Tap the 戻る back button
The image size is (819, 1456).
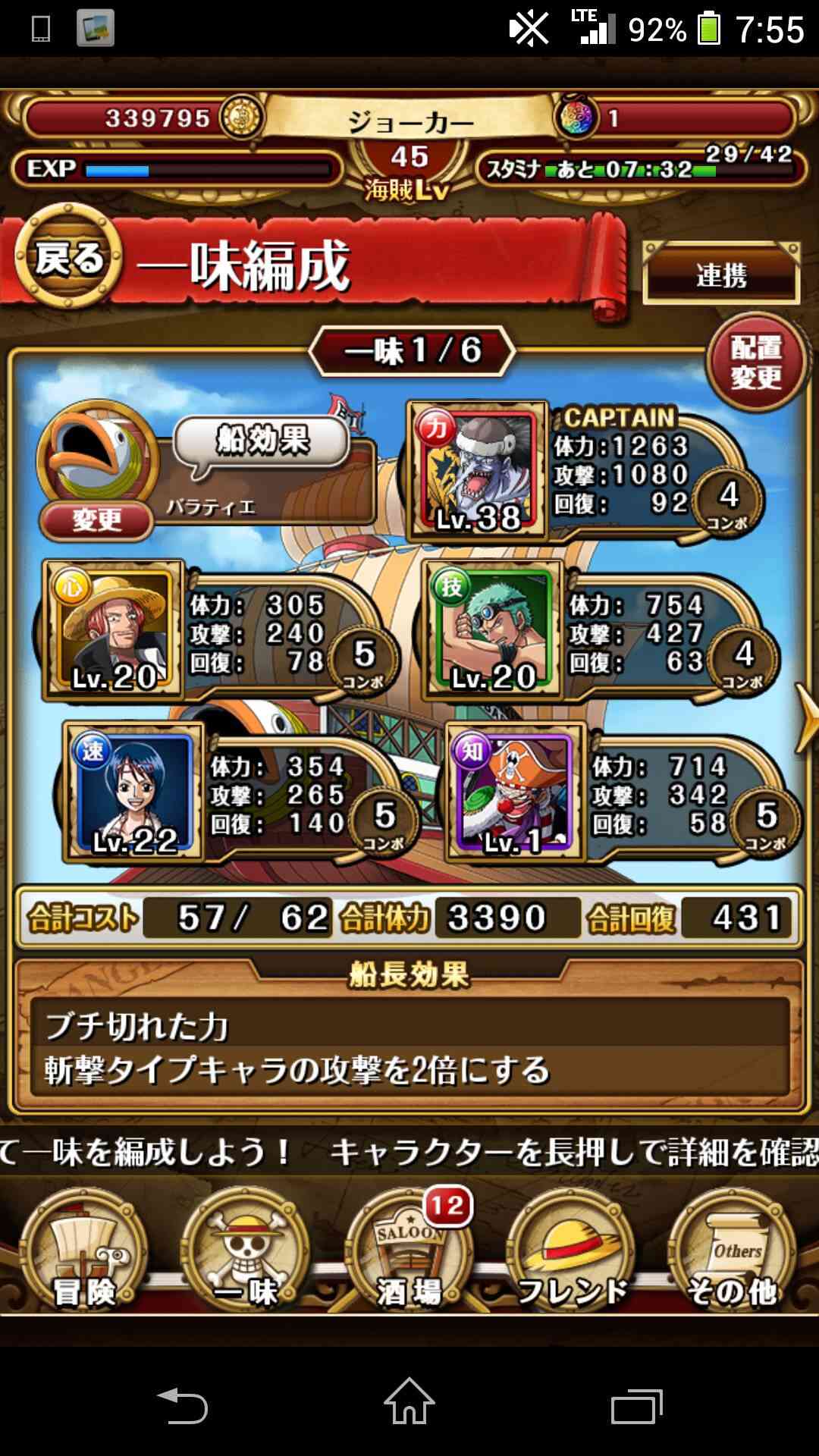69,259
